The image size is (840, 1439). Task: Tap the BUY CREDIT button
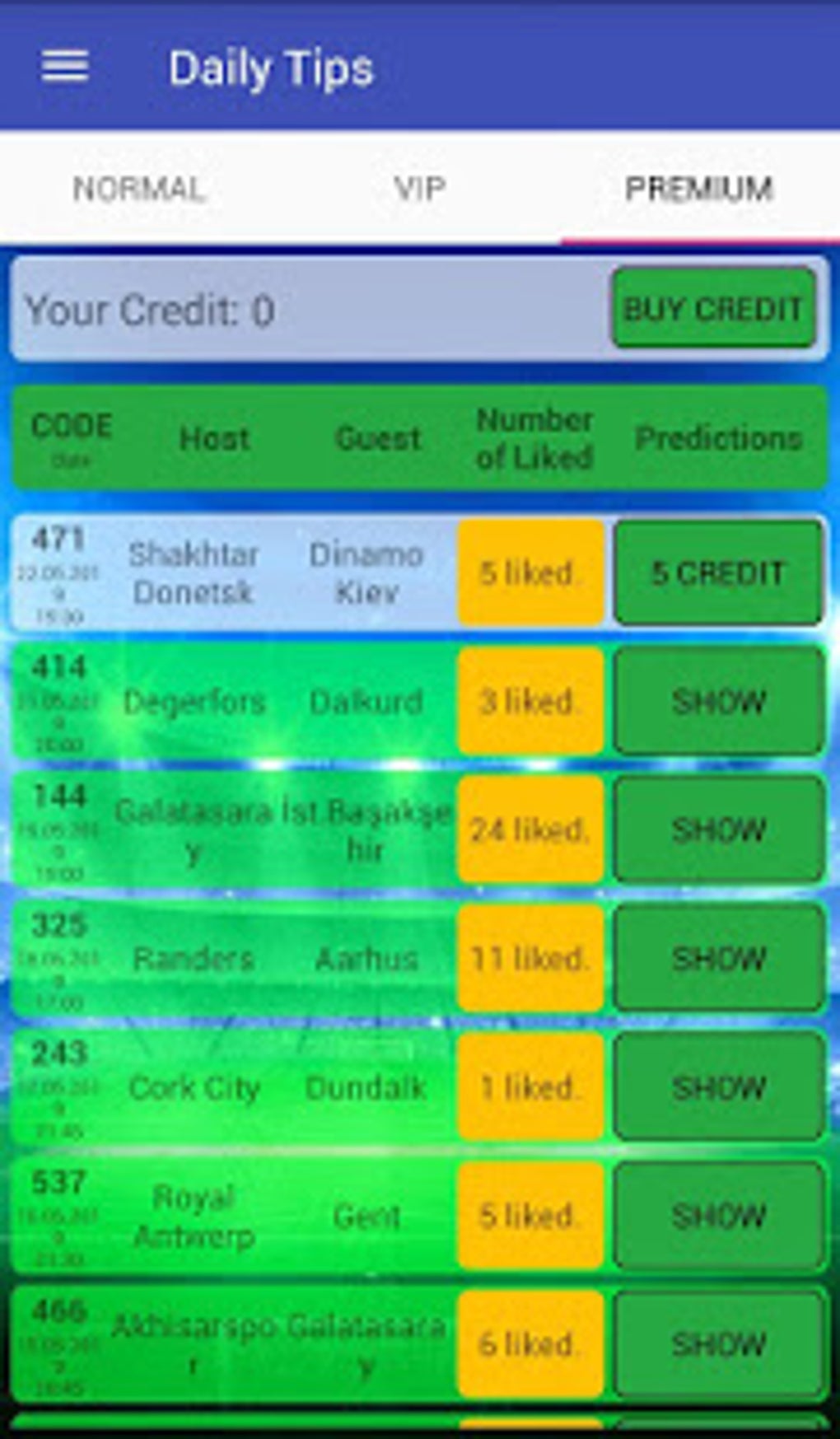(713, 309)
